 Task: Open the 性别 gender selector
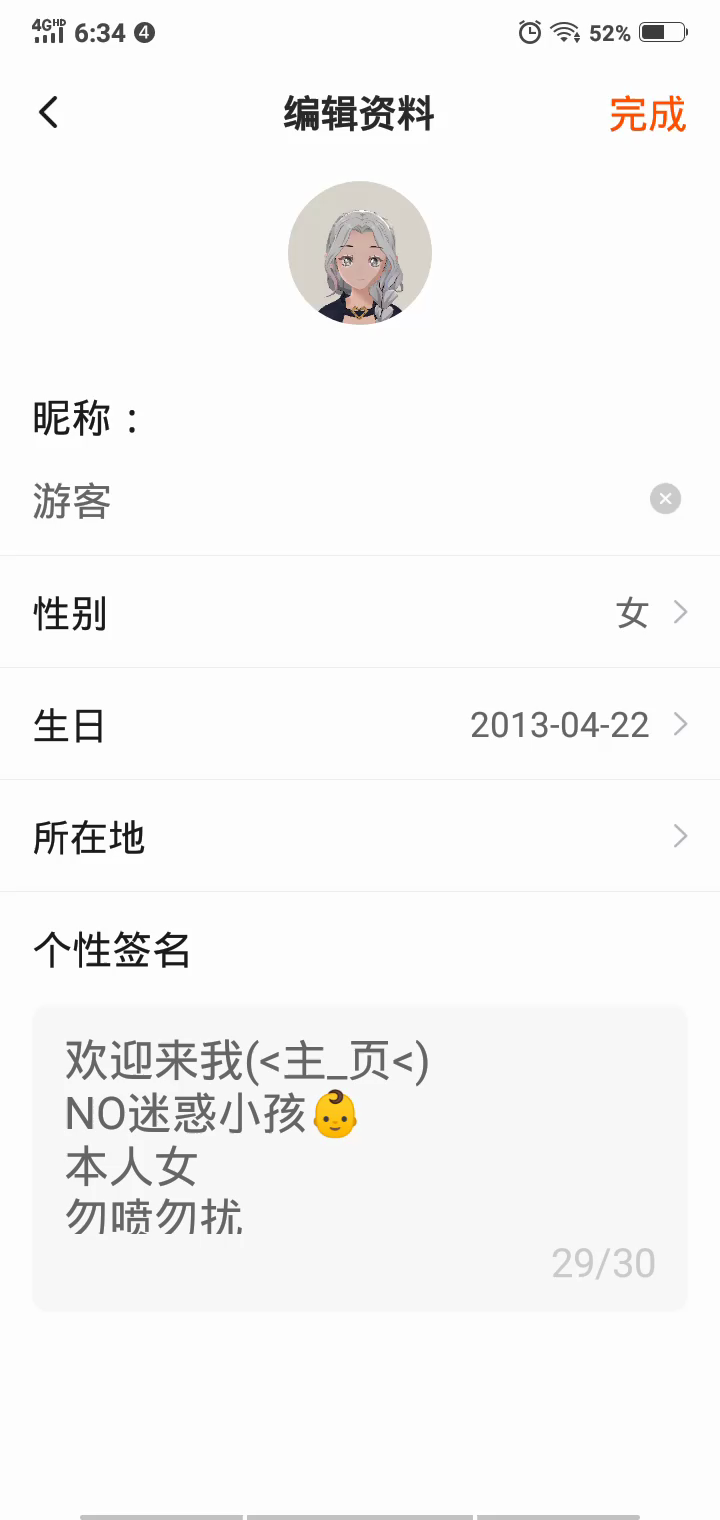point(360,612)
